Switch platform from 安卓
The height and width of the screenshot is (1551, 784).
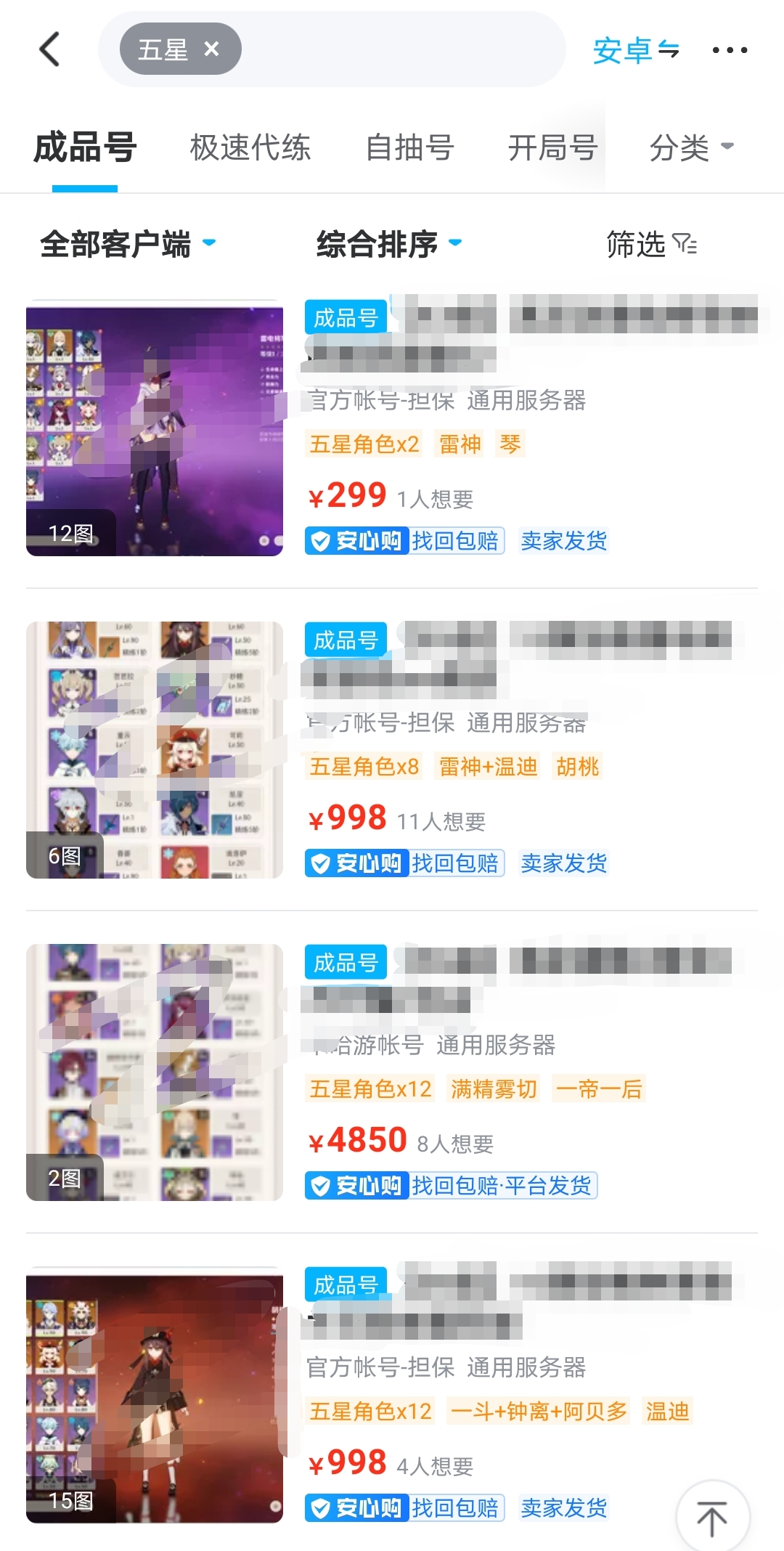(636, 49)
